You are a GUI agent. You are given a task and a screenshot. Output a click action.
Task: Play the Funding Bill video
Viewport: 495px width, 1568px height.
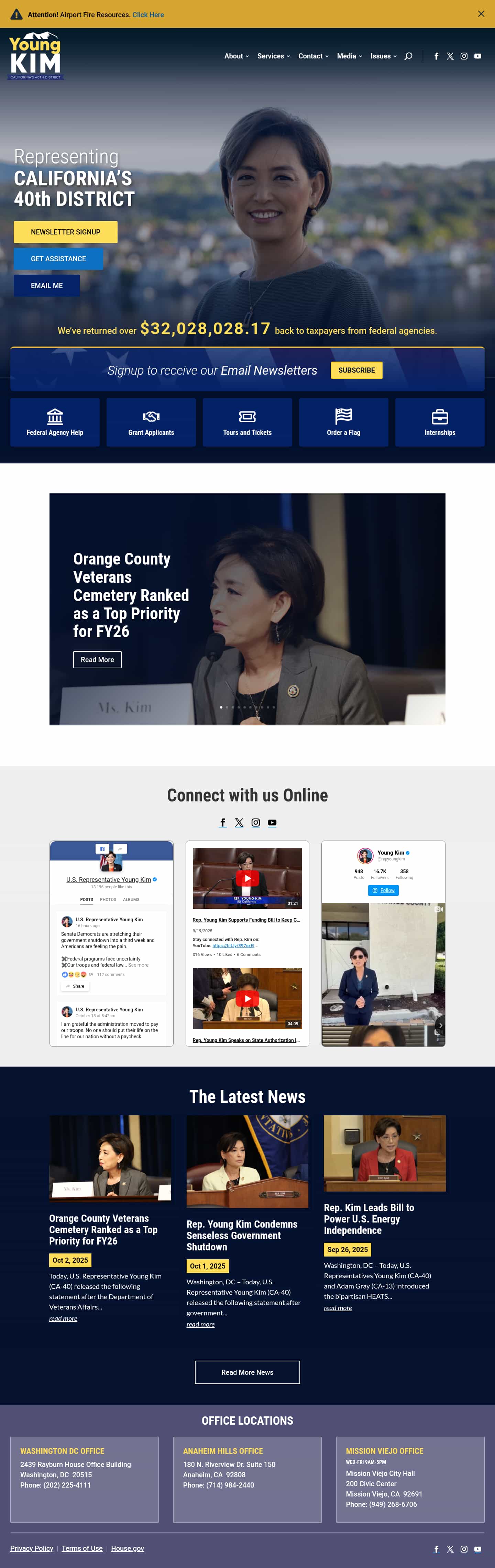coord(247,878)
